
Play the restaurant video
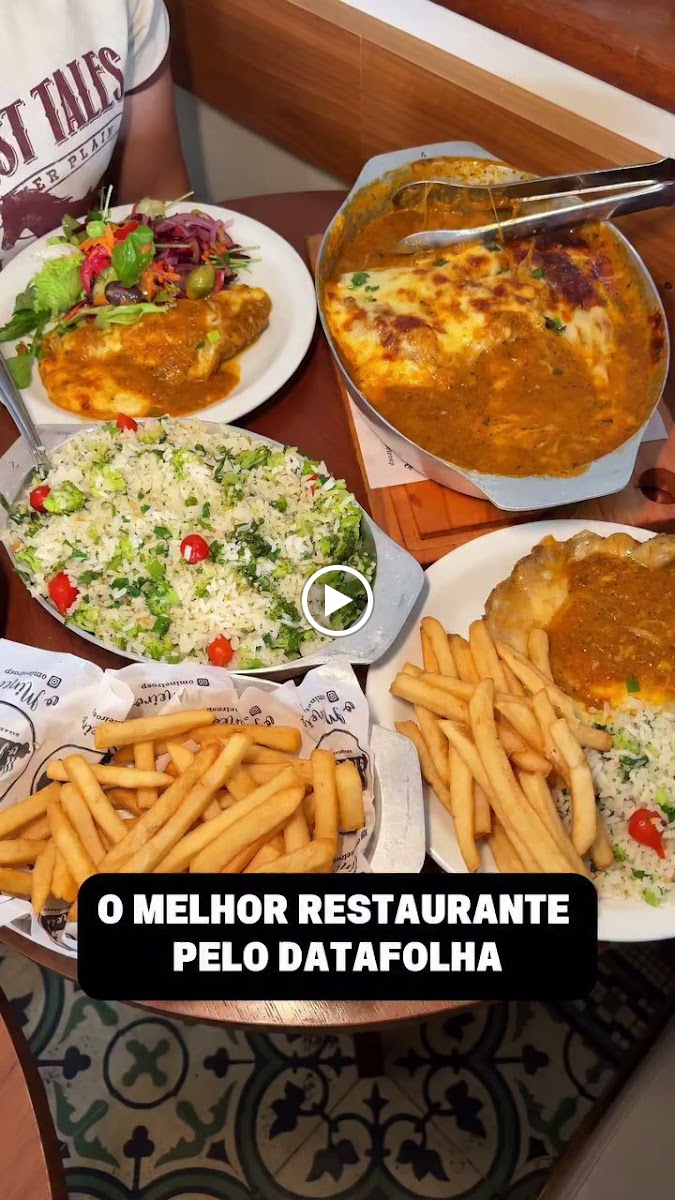pos(337,601)
